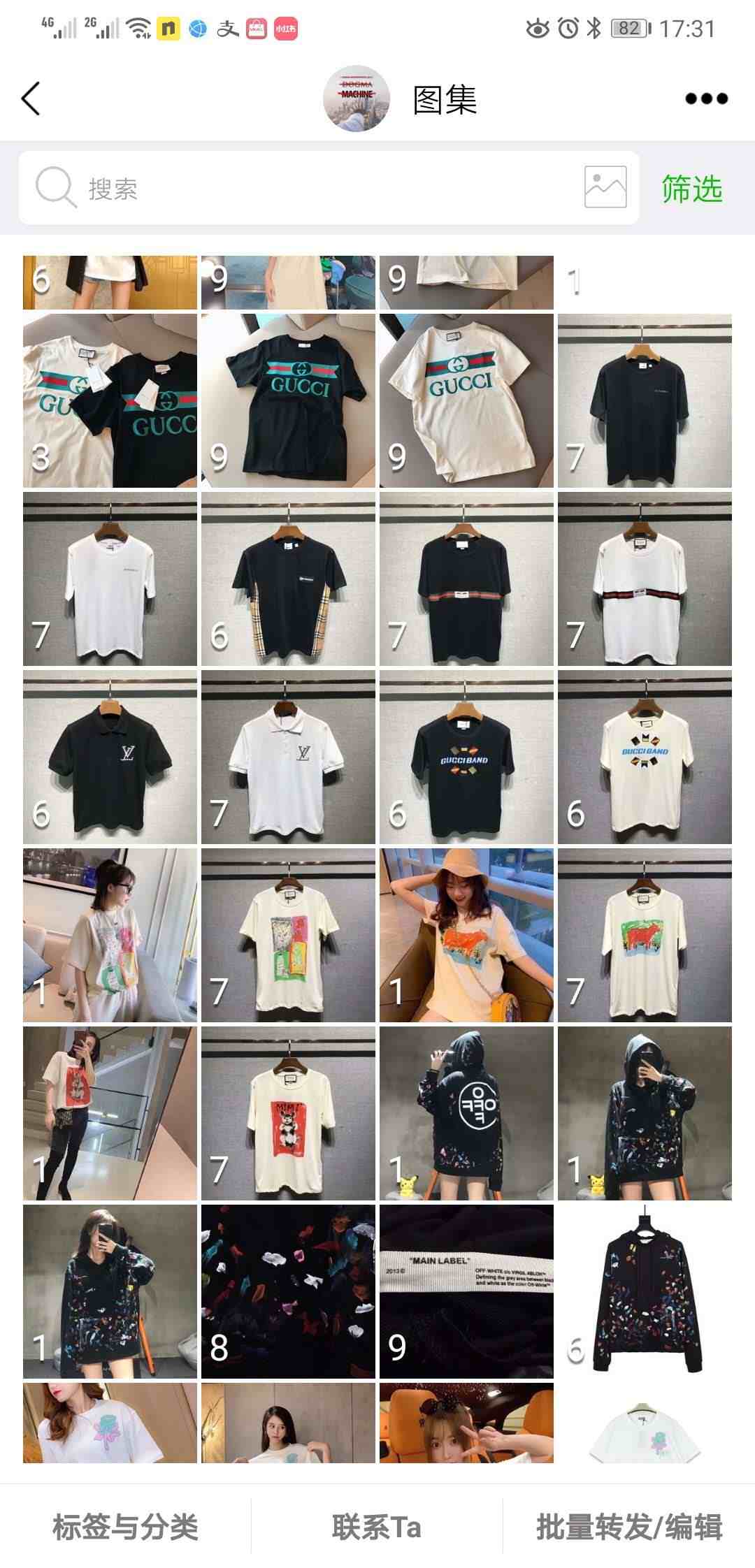View the white polo with LV logo
The image size is (755, 1568).
(288, 757)
